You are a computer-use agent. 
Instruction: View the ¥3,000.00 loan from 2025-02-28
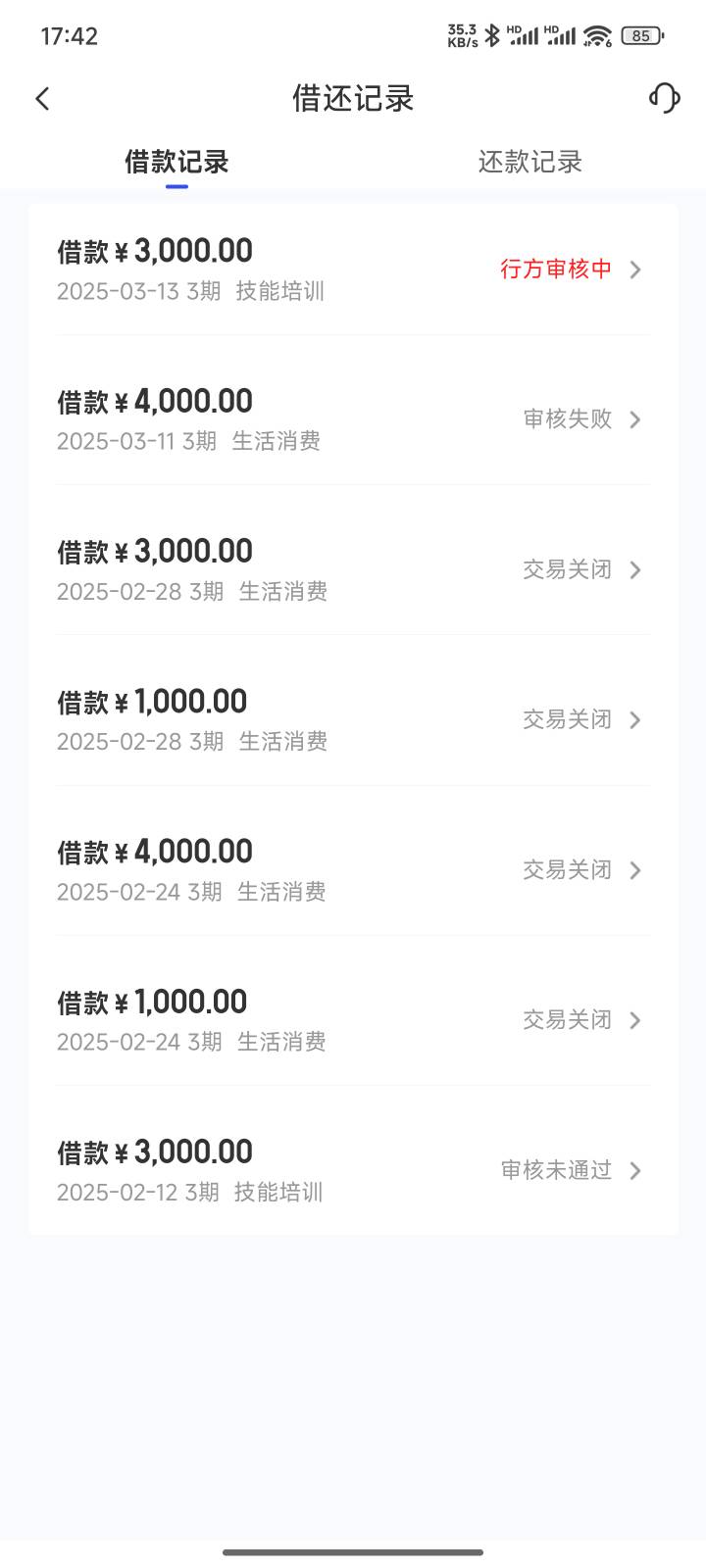(353, 569)
